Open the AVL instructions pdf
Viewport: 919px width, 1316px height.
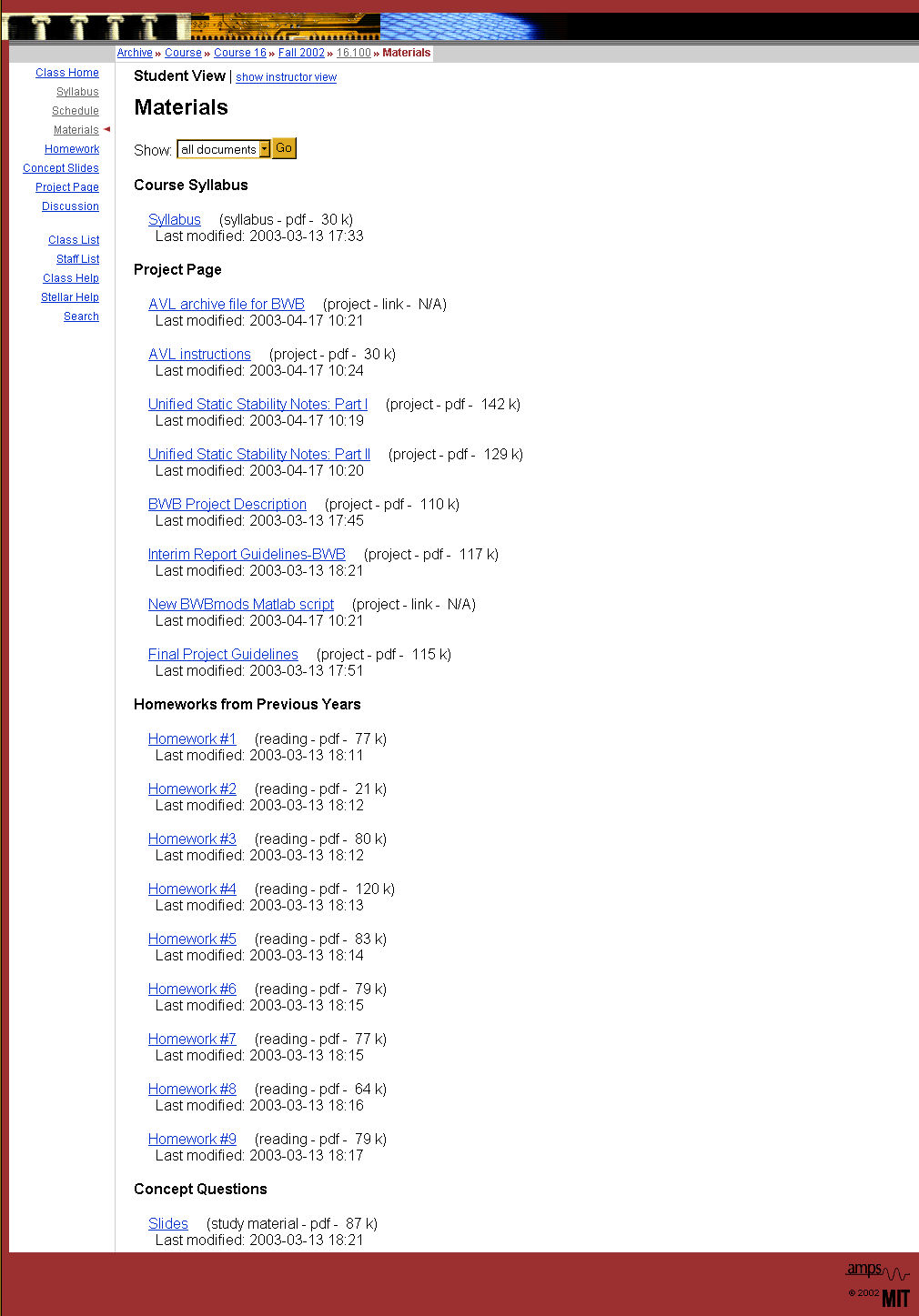[x=199, y=355]
